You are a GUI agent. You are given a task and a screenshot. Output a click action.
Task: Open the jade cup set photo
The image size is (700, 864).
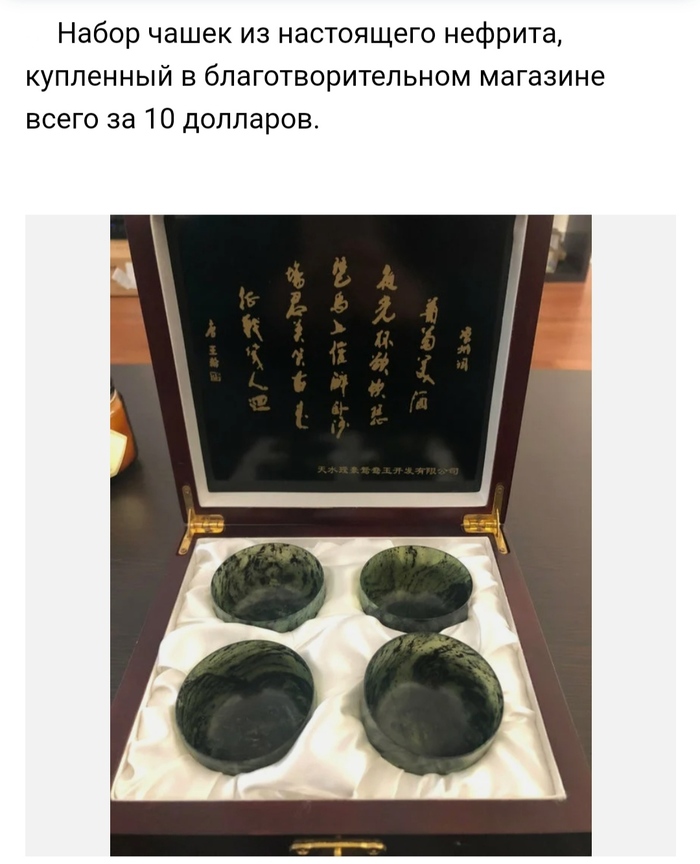(350, 535)
